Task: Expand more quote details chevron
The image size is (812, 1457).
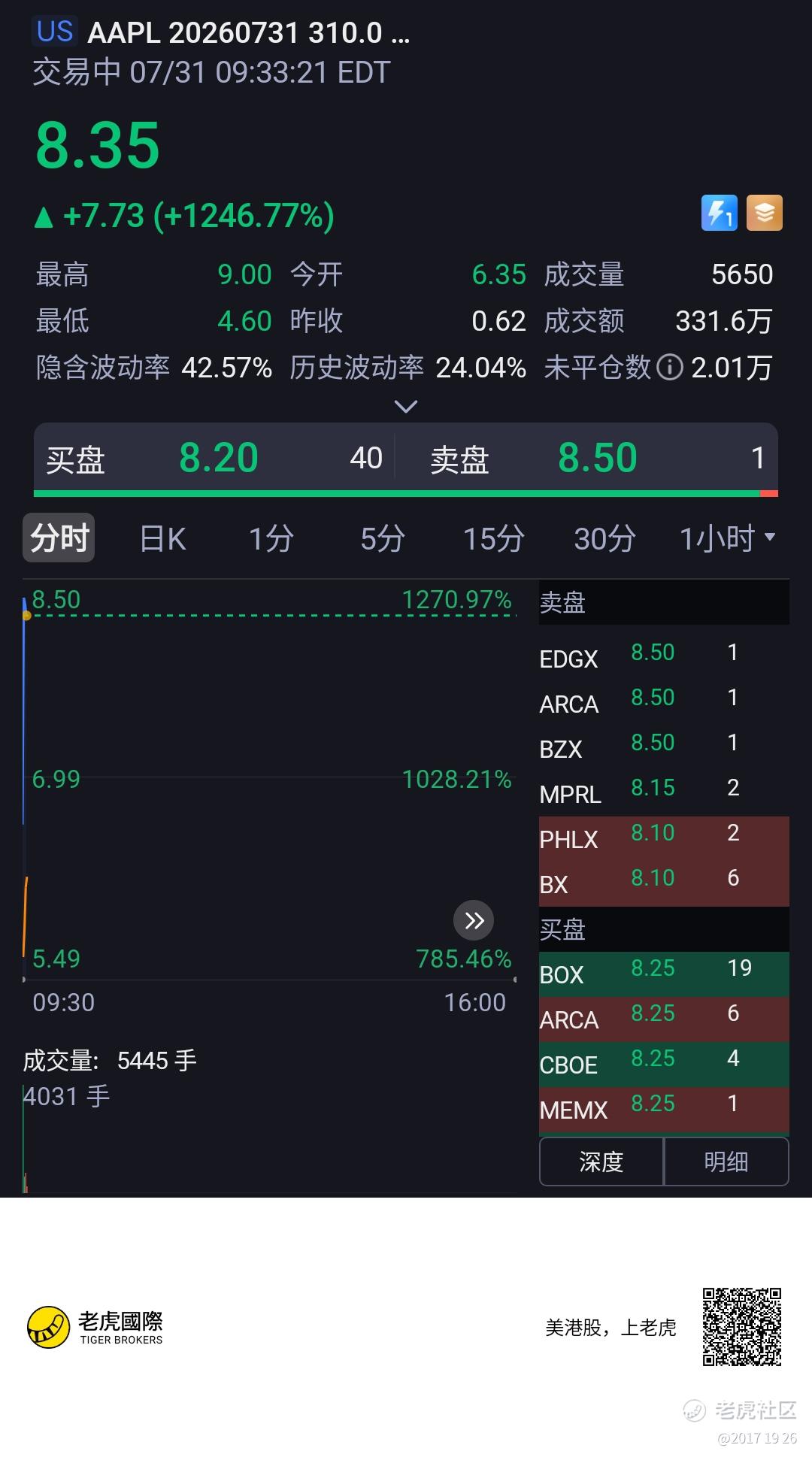Action: tap(406, 407)
